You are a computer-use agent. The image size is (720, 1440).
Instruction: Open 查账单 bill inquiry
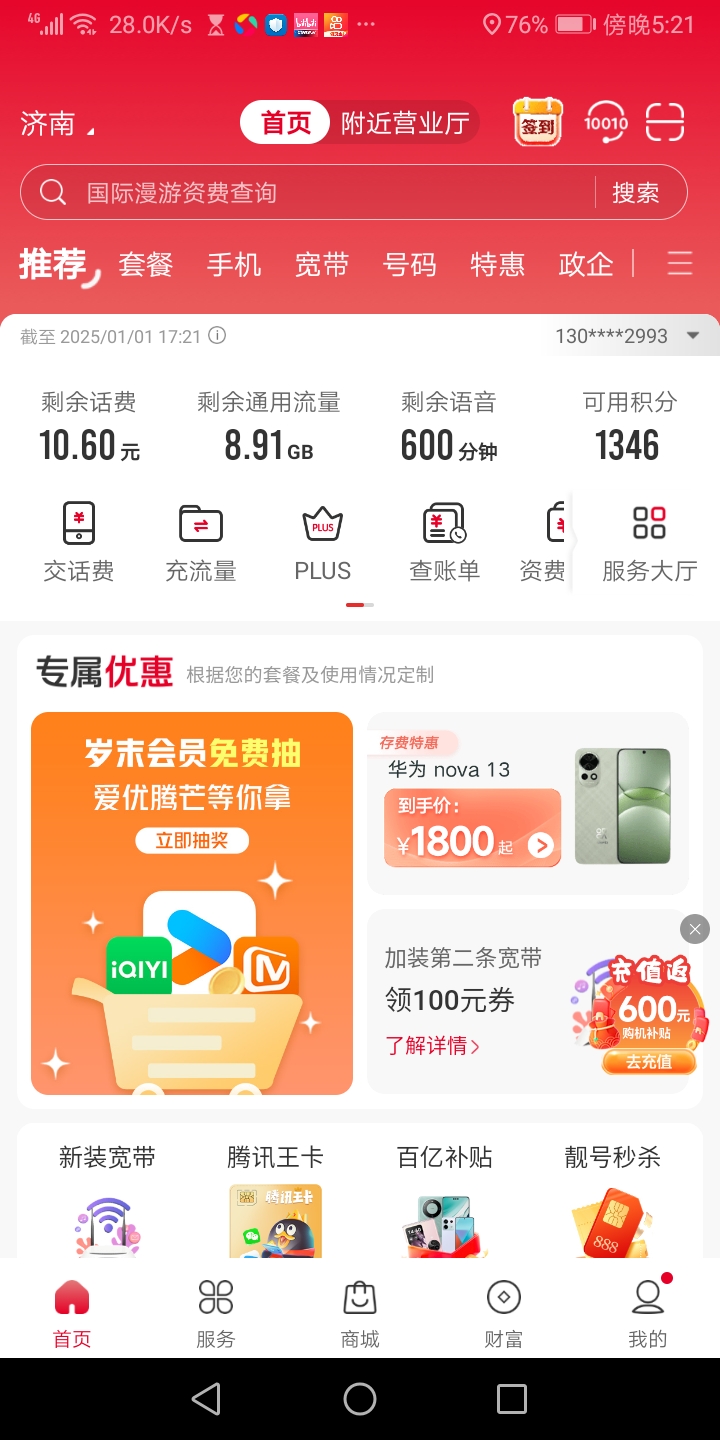(444, 543)
